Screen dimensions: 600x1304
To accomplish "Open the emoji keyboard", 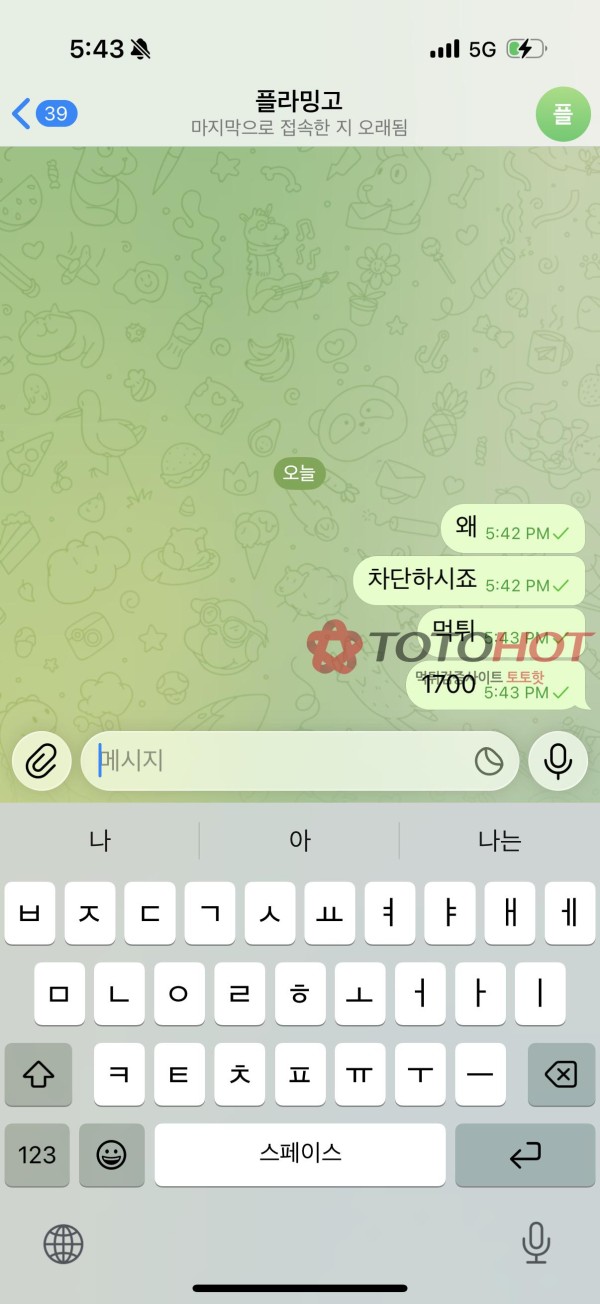I will tap(111, 1155).
